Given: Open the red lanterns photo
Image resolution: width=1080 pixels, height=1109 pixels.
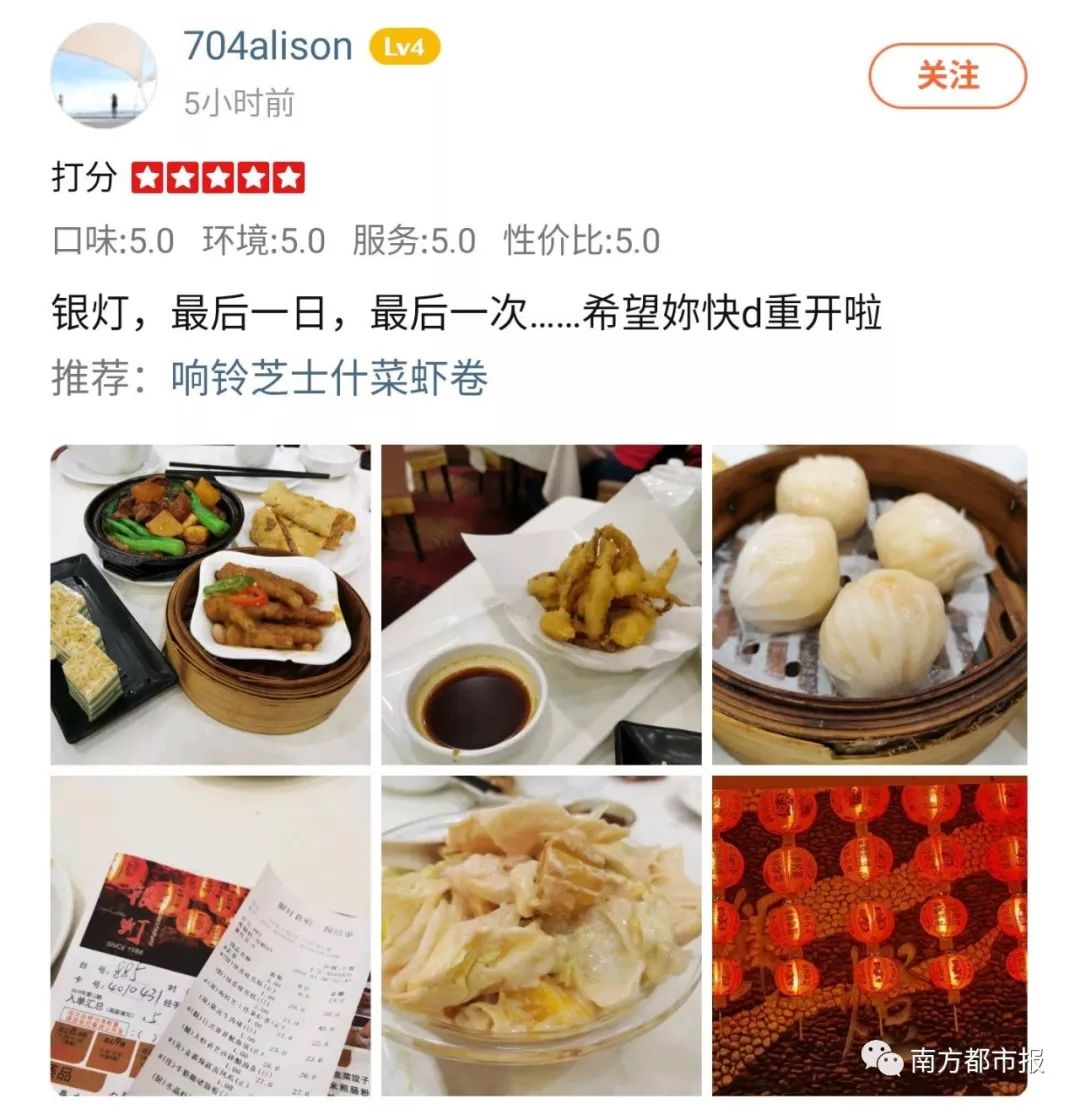Looking at the screenshot, I should tap(869, 935).
